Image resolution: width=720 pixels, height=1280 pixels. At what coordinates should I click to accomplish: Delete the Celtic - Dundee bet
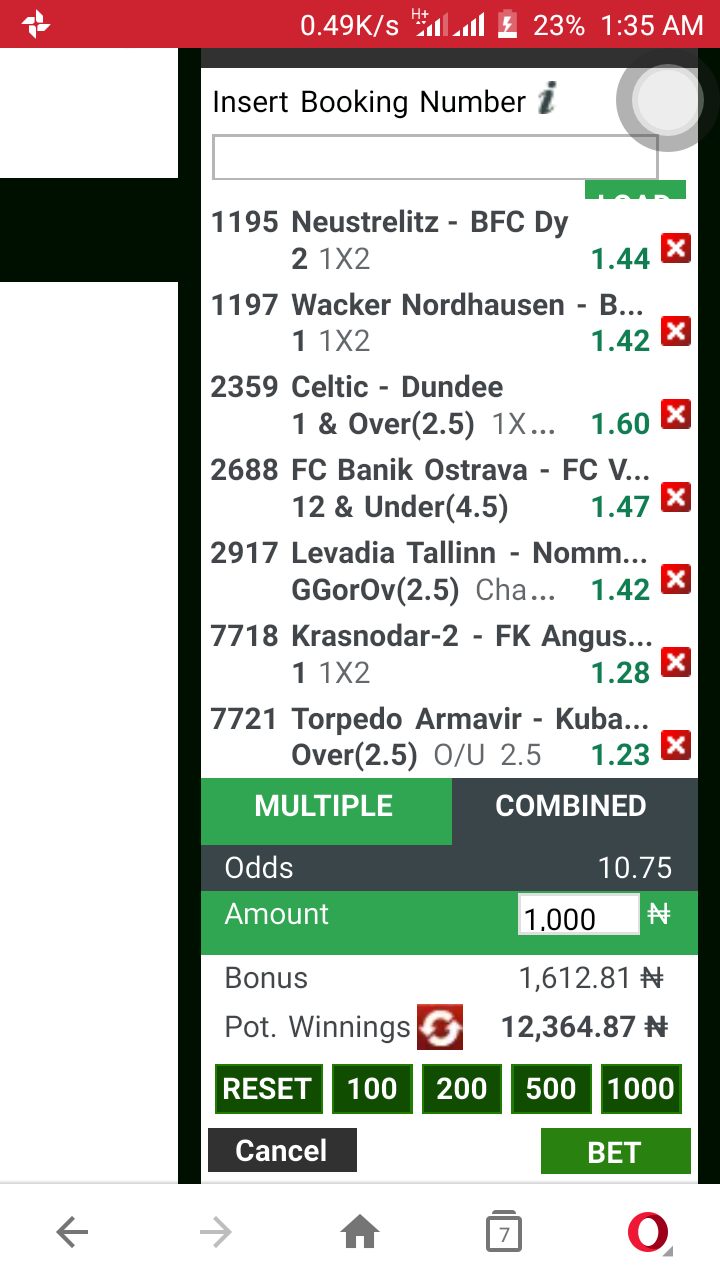676,414
